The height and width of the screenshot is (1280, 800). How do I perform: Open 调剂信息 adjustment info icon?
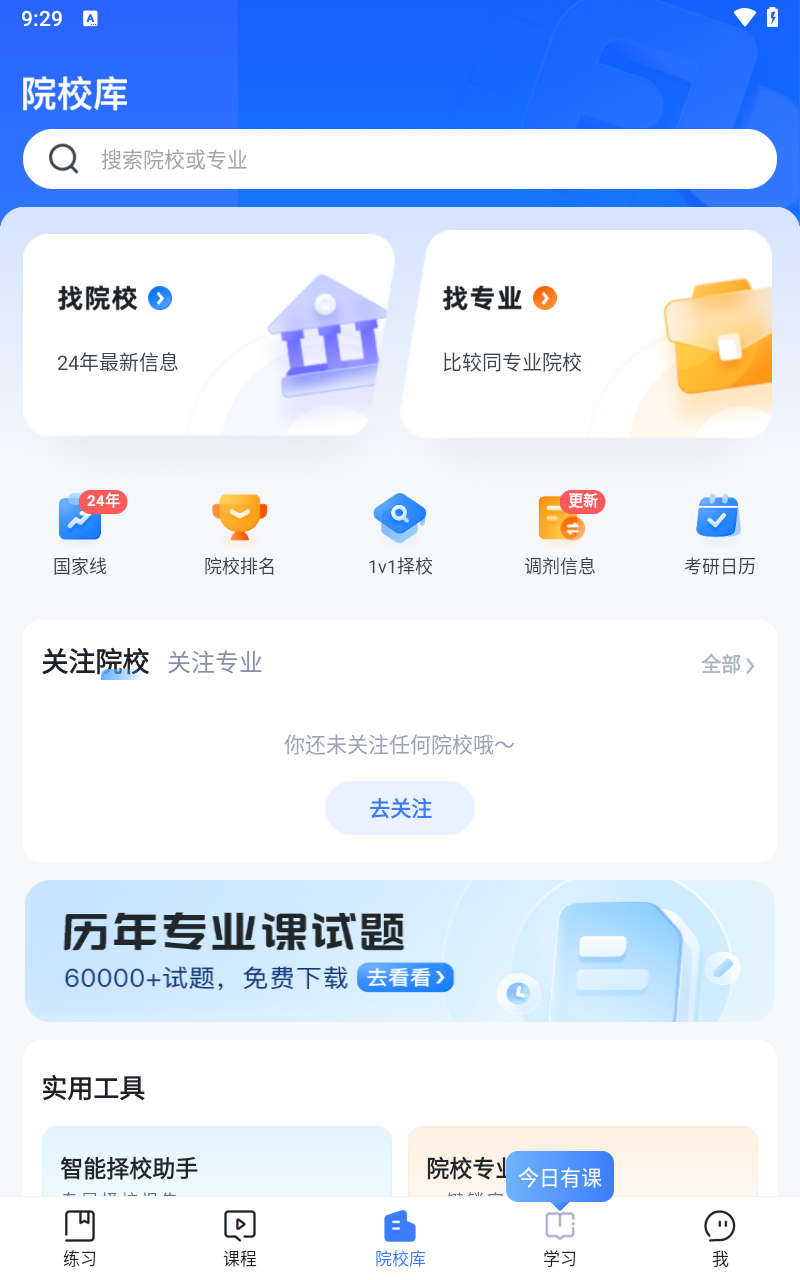[562, 530]
